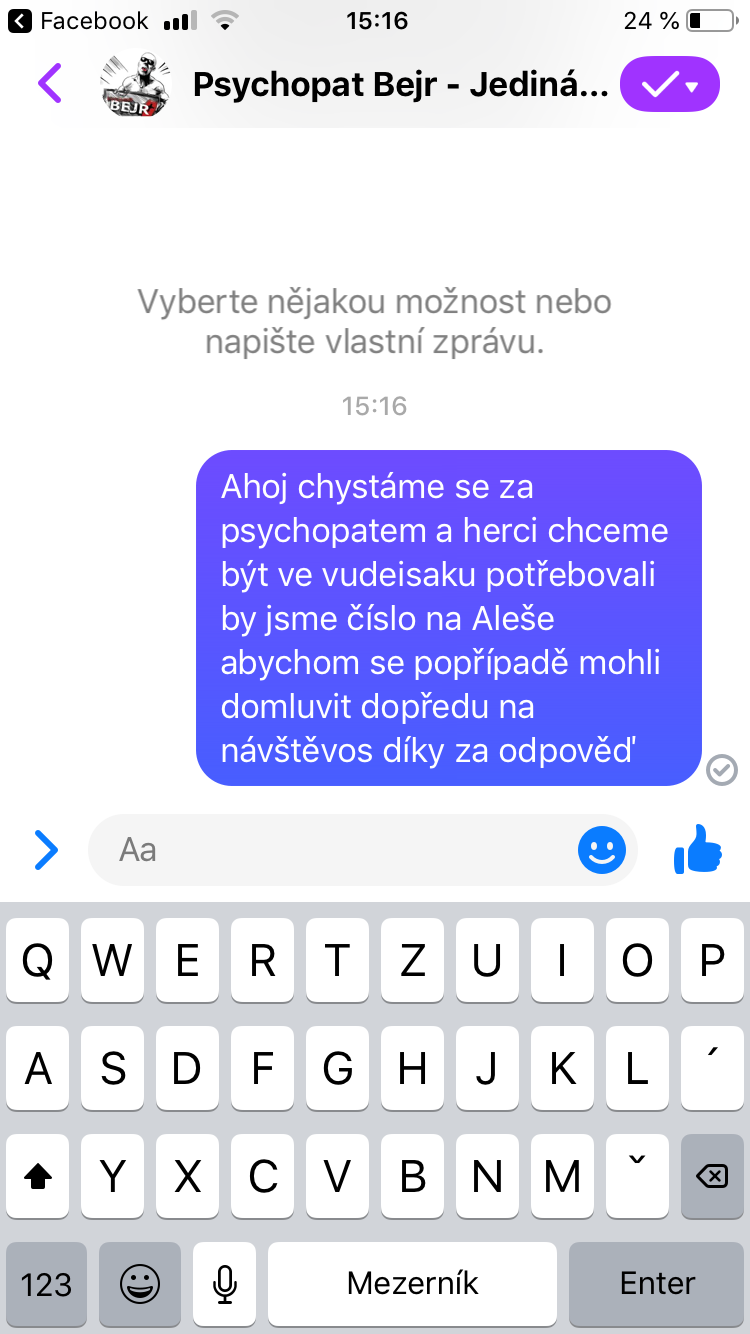This screenshot has height=1334, width=750.
Task: Start dictation with the microphone key
Action: pos(225,1283)
